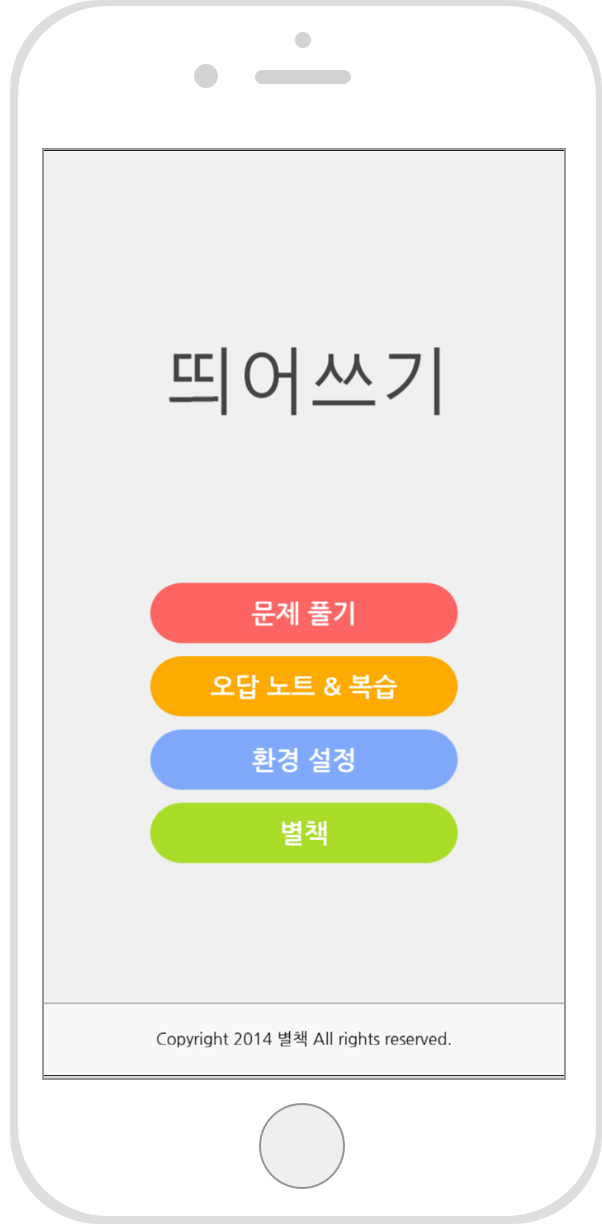Tap the red 문제 풀기 button

coord(303,613)
